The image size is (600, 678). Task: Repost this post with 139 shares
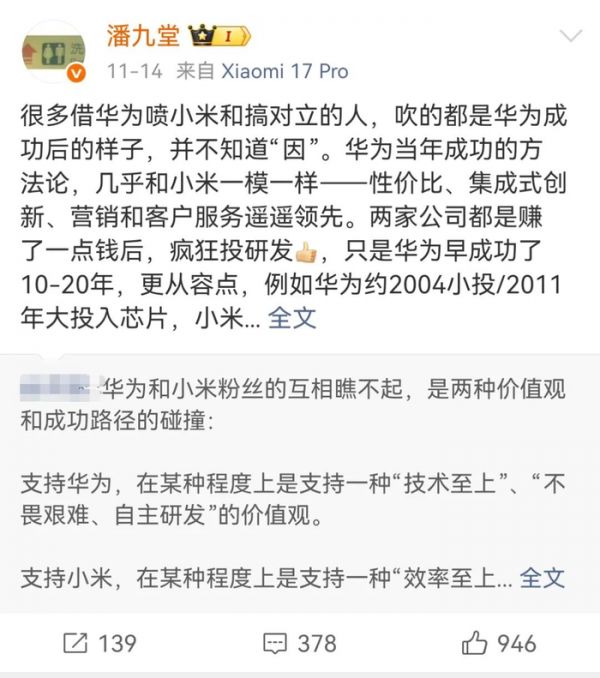click(100, 642)
